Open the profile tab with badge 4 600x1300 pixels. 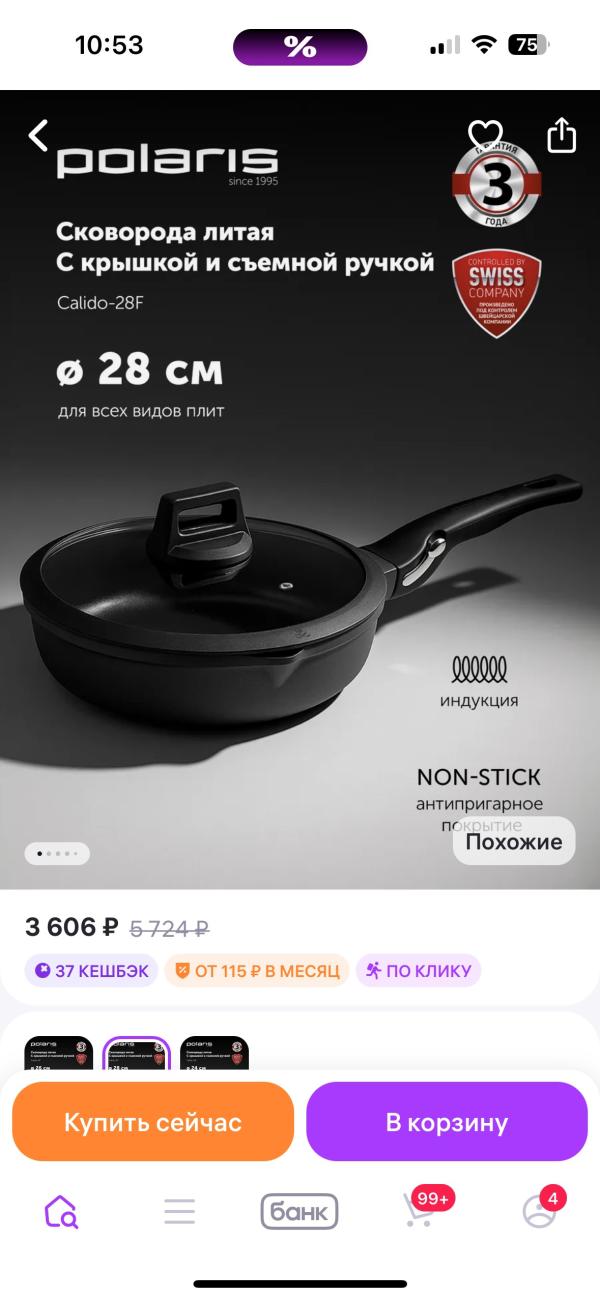541,1209
